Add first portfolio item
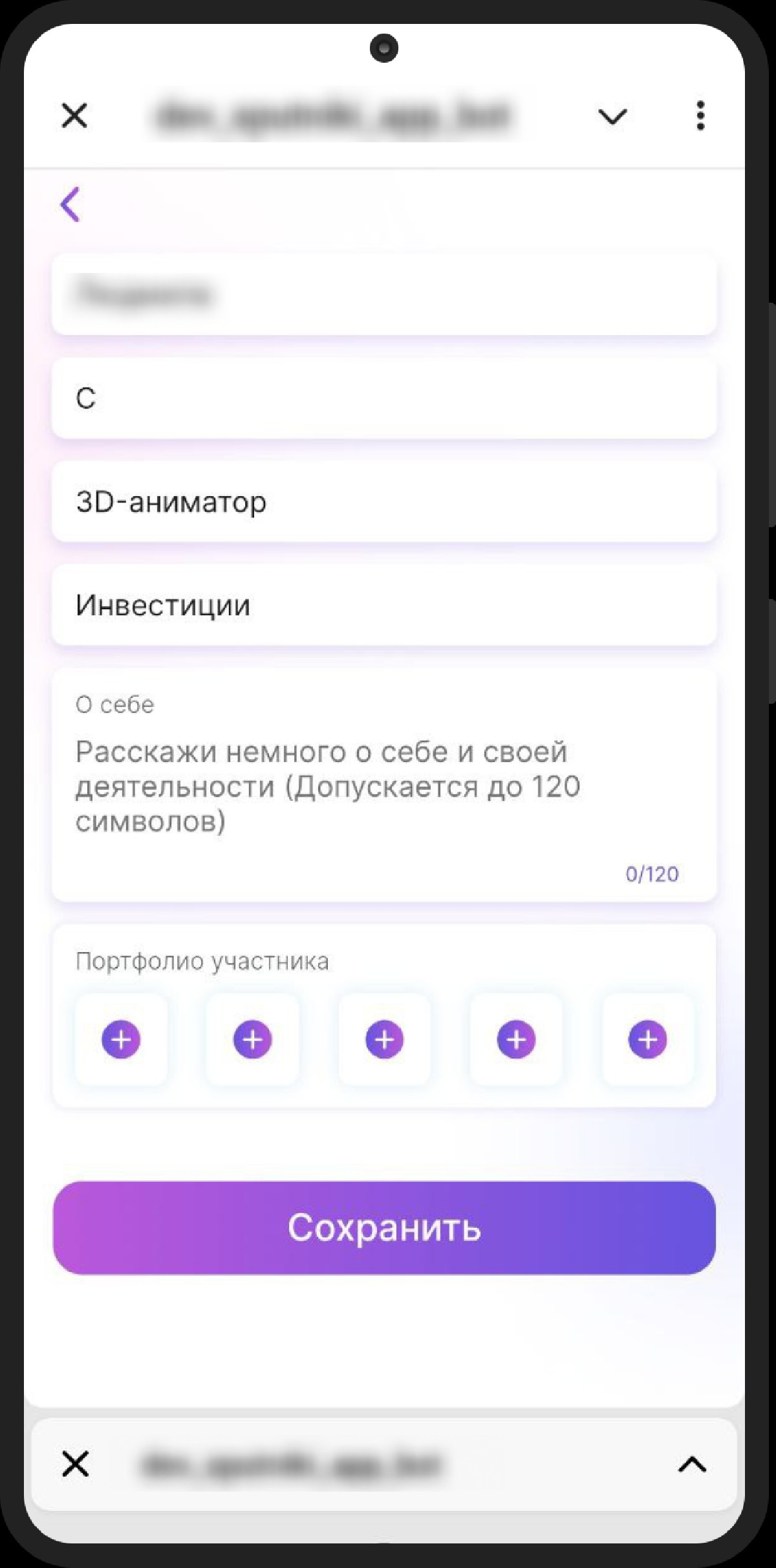 pos(121,1040)
